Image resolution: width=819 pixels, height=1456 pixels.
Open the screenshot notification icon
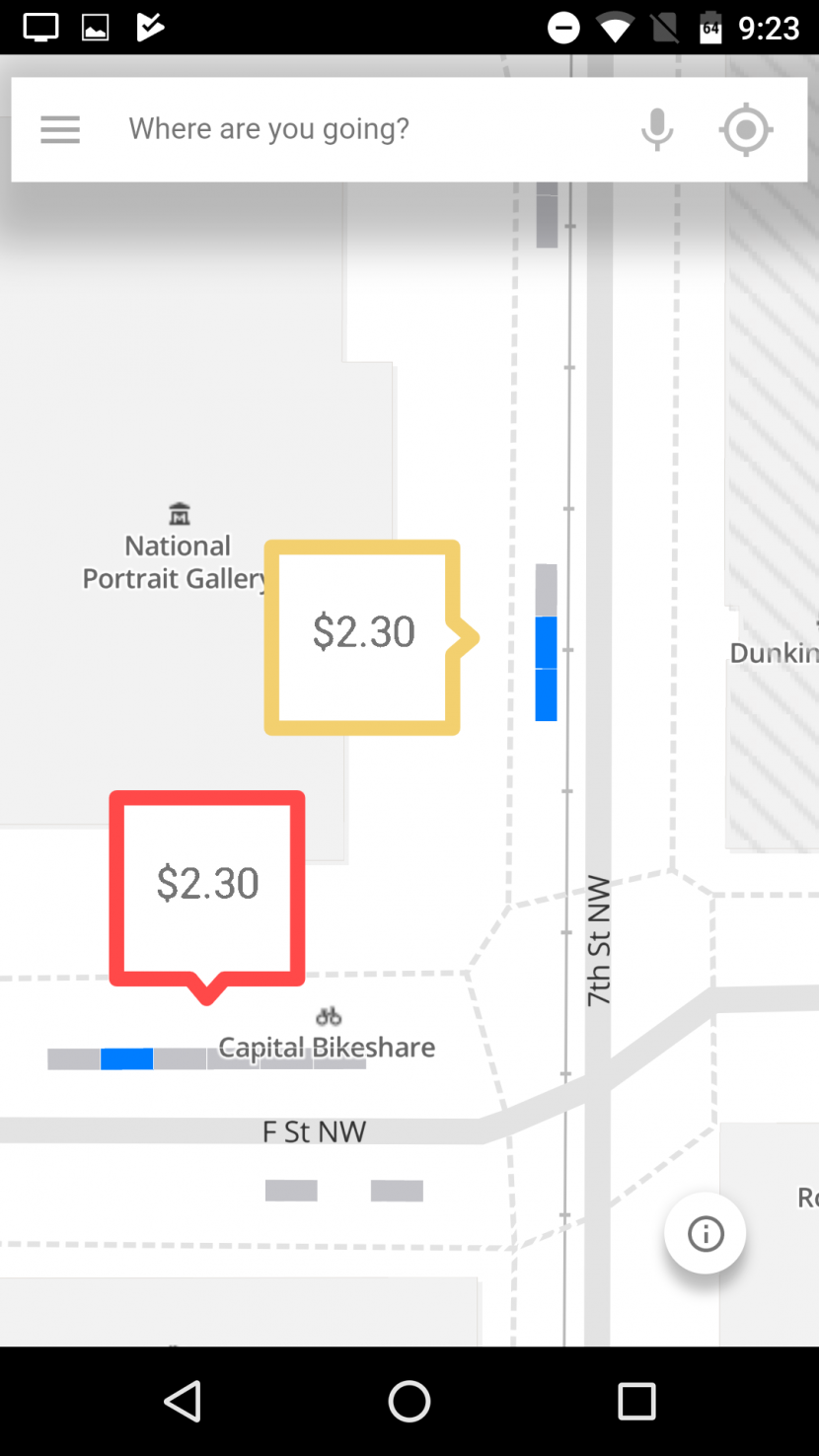click(x=95, y=27)
